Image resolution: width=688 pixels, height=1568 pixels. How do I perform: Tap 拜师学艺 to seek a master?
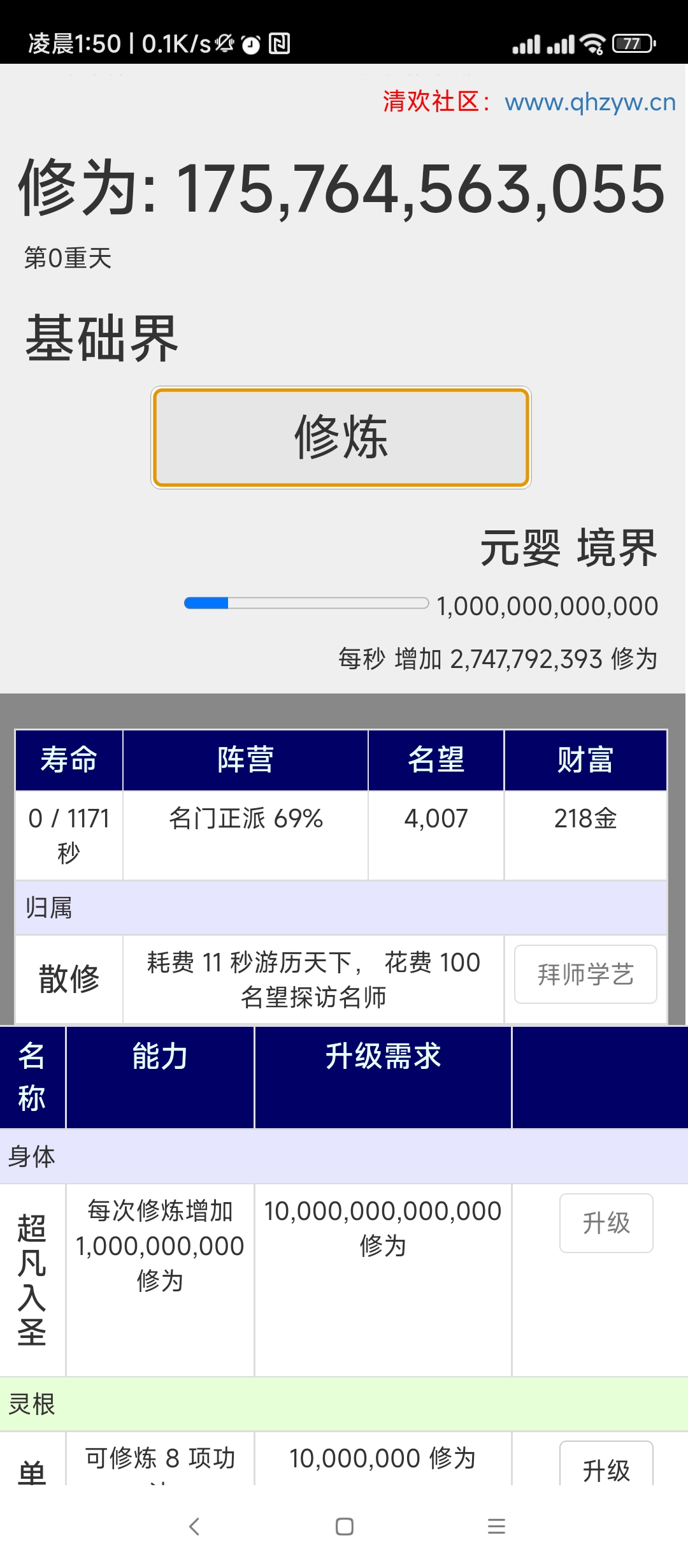585,974
